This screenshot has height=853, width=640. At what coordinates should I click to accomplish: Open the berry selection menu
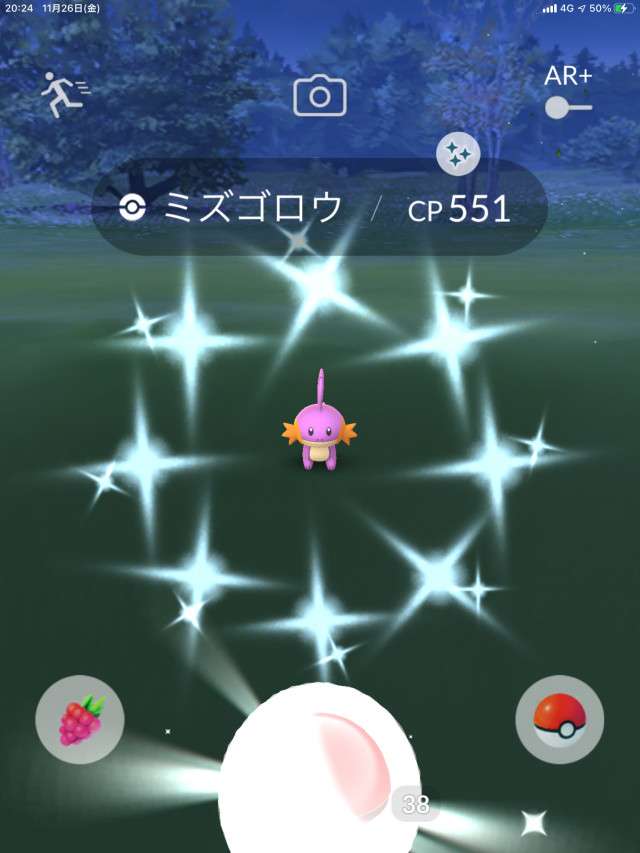coord(80,719)
